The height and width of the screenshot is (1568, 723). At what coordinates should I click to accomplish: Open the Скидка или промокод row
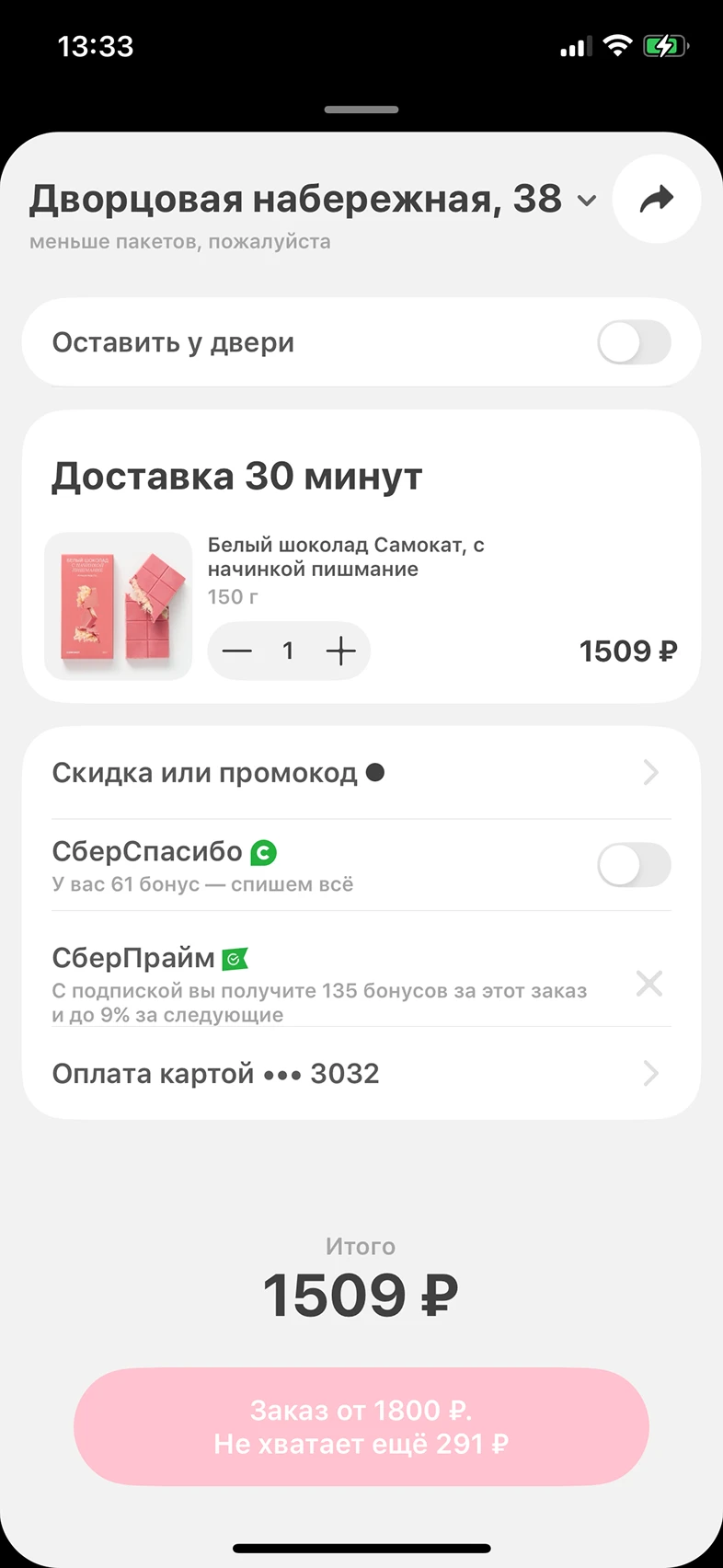click(361, 773)
